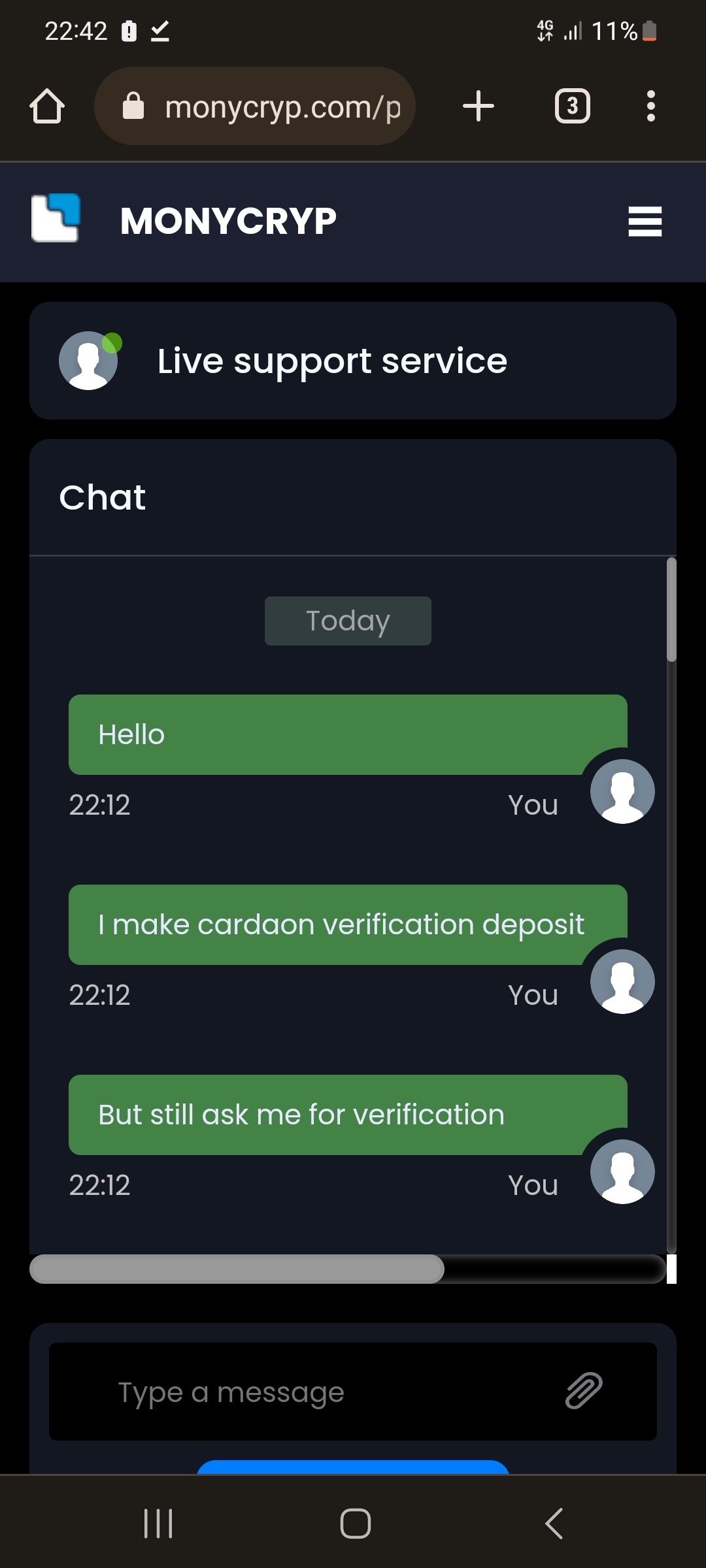Open the browser overflow menu
706x1568 pixels.
pyautogui.click(x=650, y=106)
